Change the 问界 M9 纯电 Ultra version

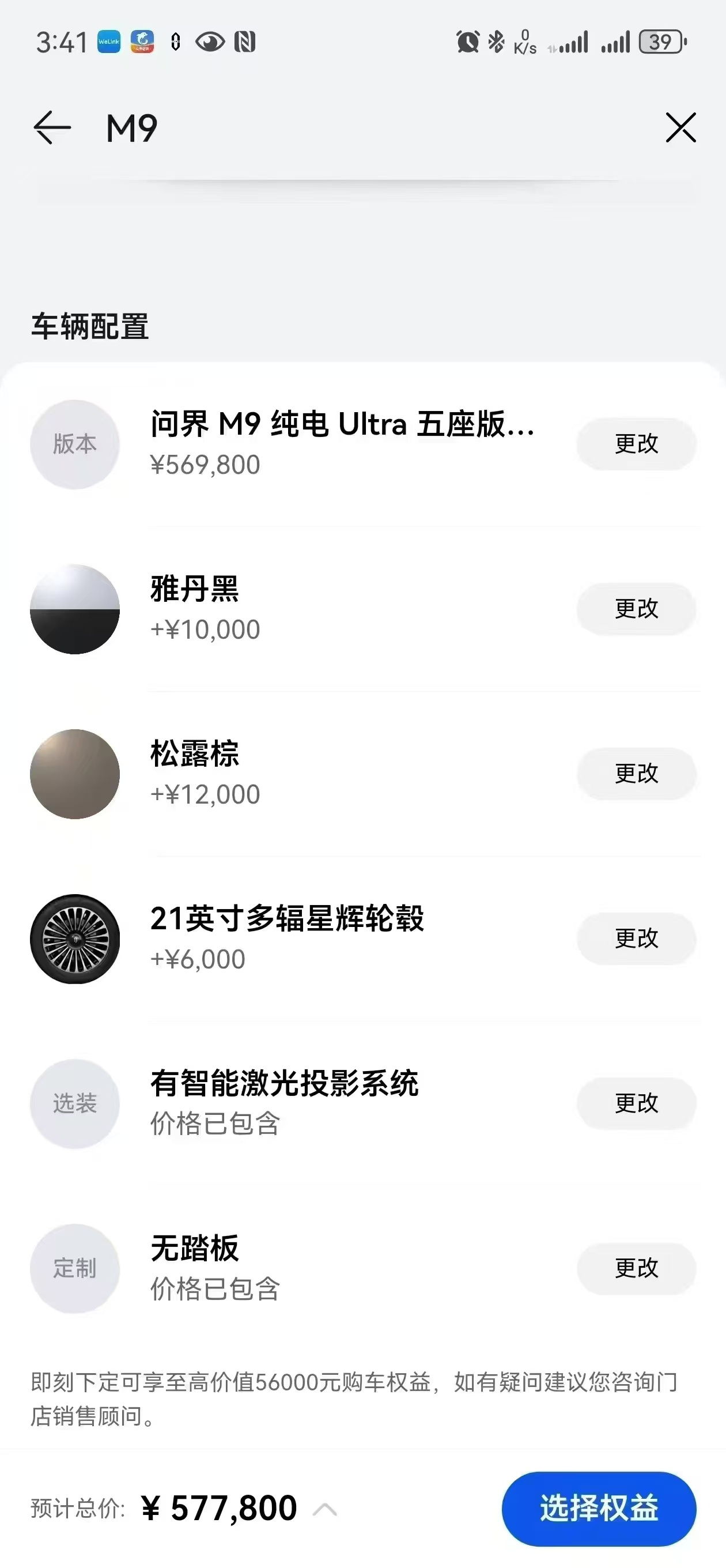point(636,444)
